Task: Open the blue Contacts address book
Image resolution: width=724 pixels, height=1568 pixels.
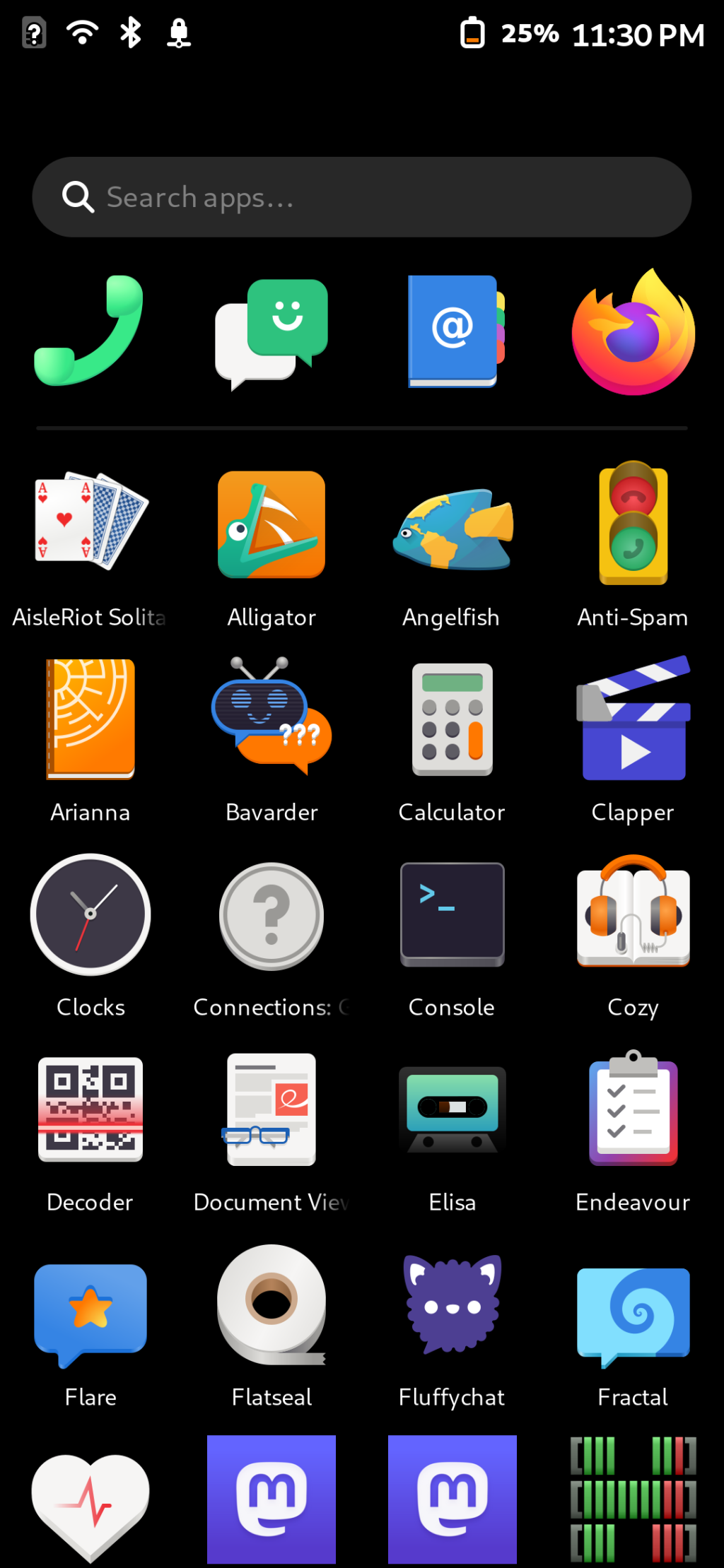Action: (452, 331)
